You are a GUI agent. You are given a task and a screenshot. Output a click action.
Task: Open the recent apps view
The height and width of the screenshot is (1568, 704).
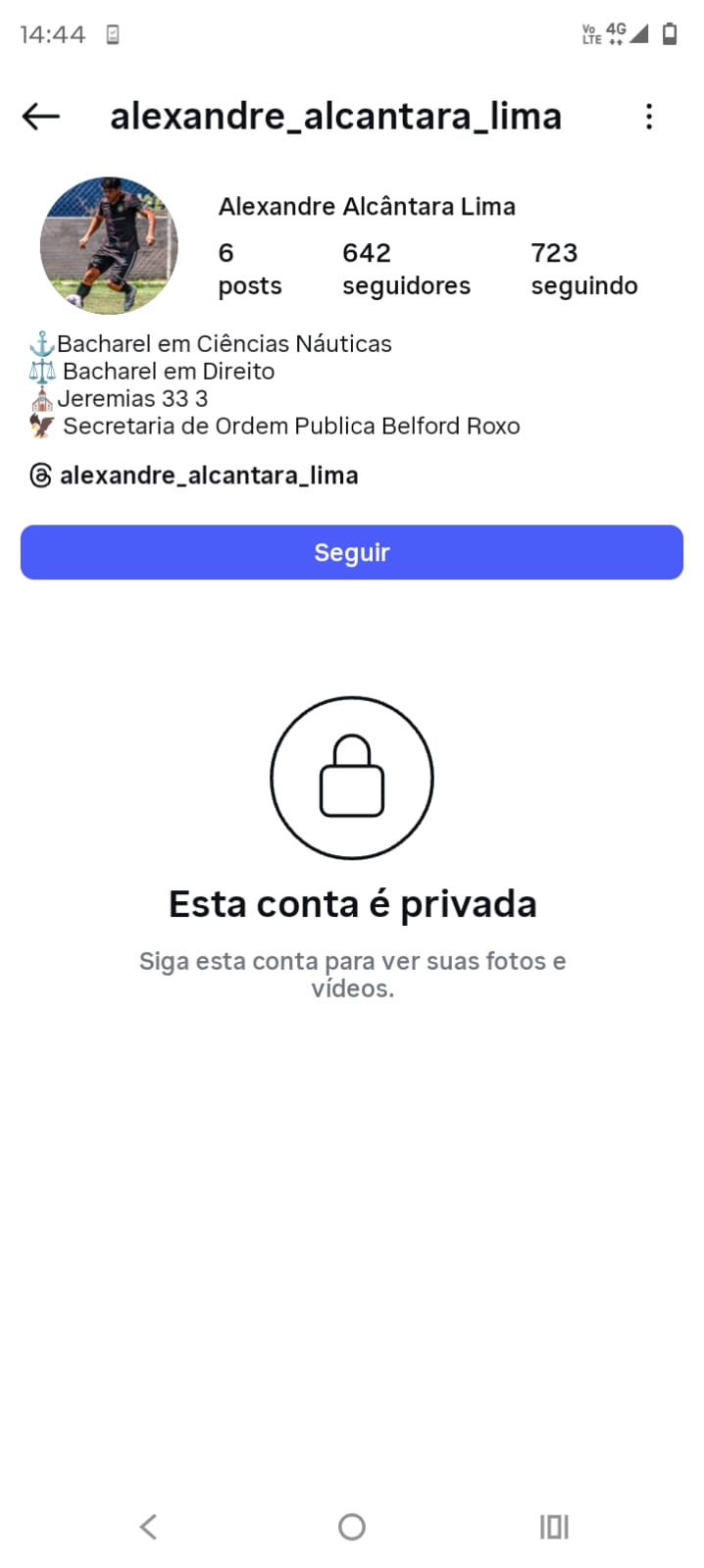coord(554,1527)
